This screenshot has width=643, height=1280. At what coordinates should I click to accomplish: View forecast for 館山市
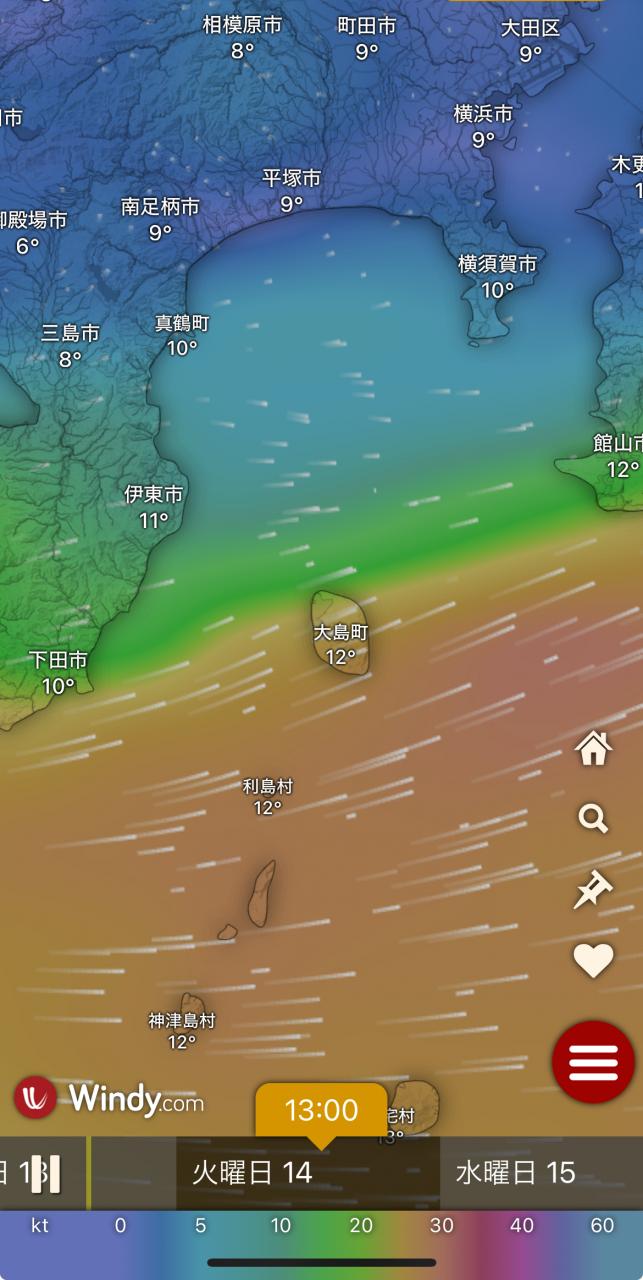(x=620, y=456)
